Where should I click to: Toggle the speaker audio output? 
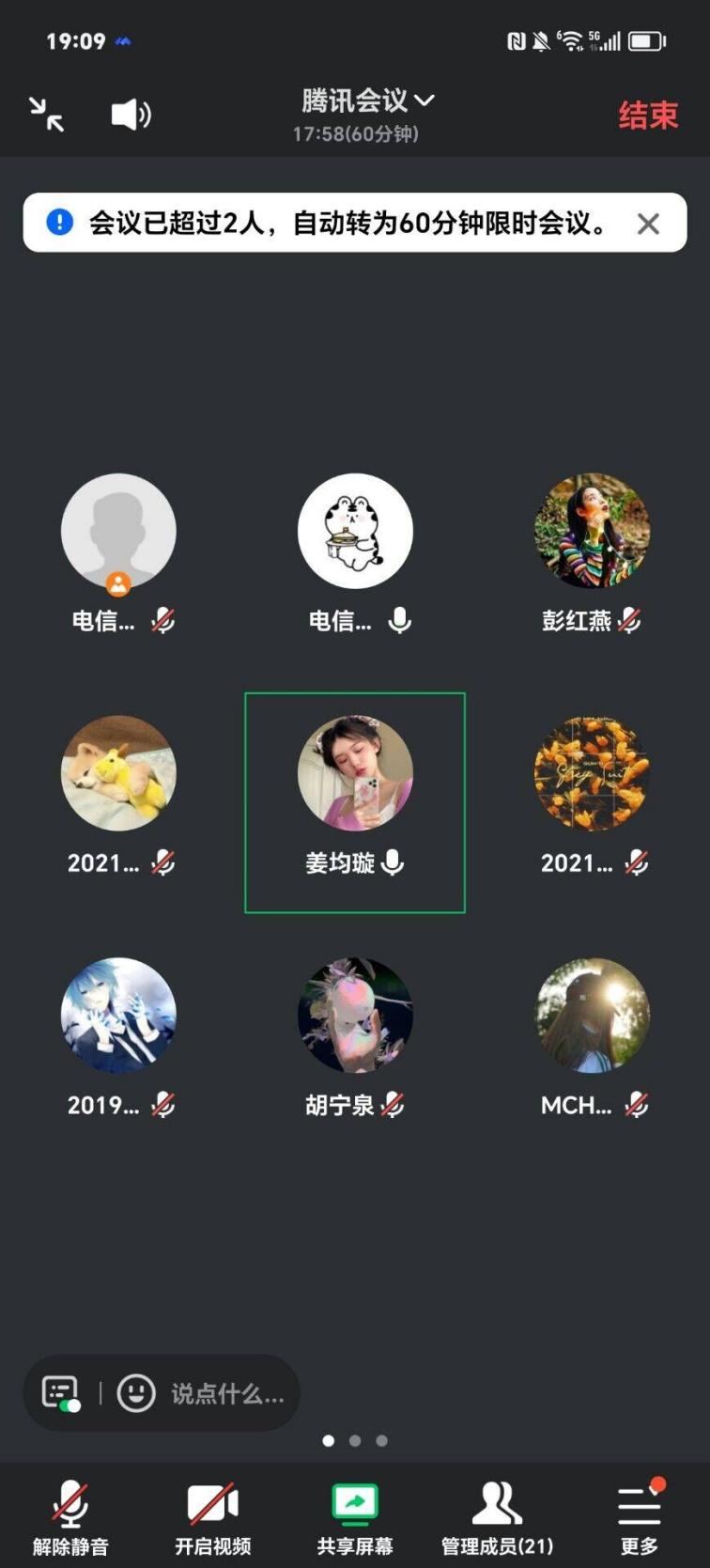[131, 115]
